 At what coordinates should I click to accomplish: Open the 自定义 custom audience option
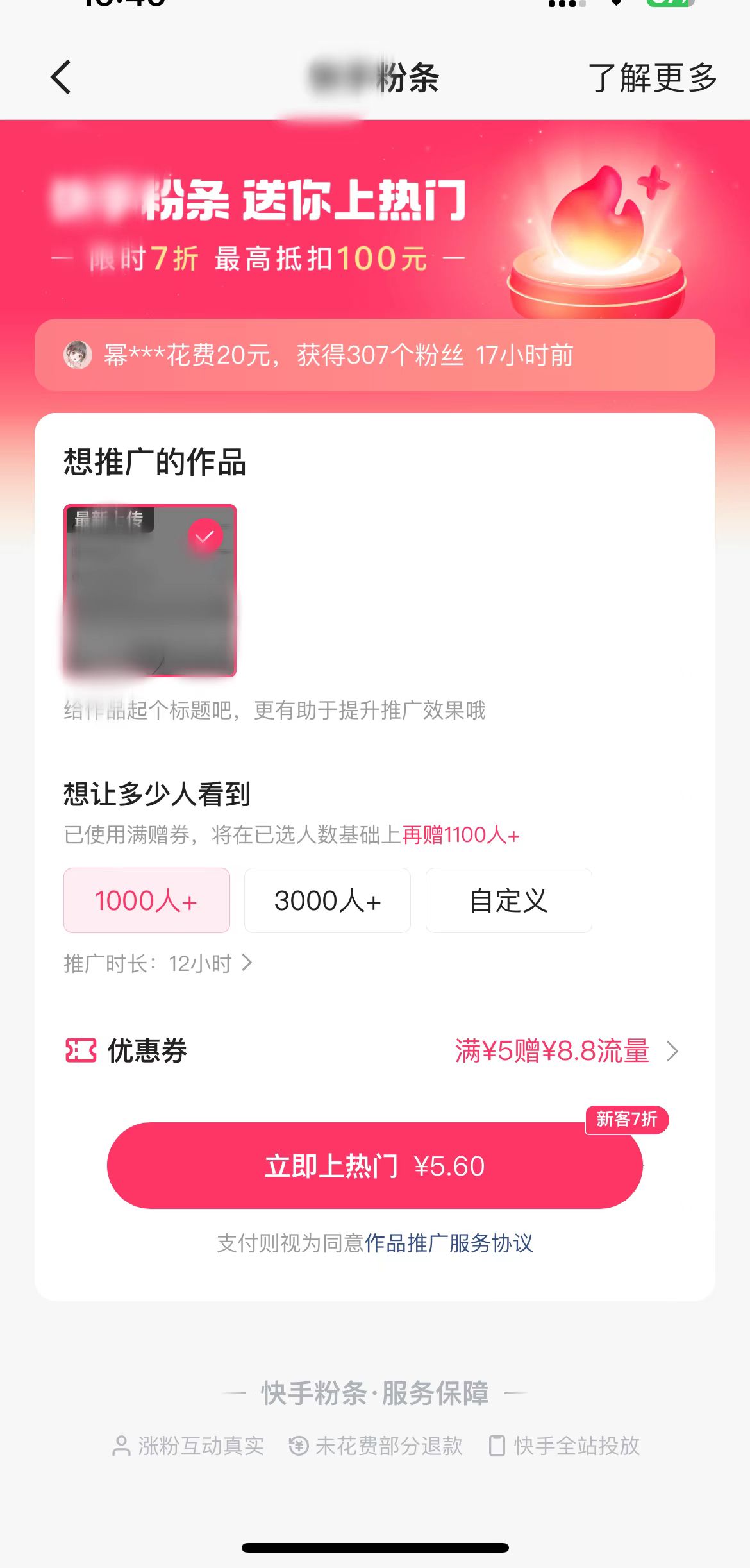pyautogui.click(x=508, y=900)
